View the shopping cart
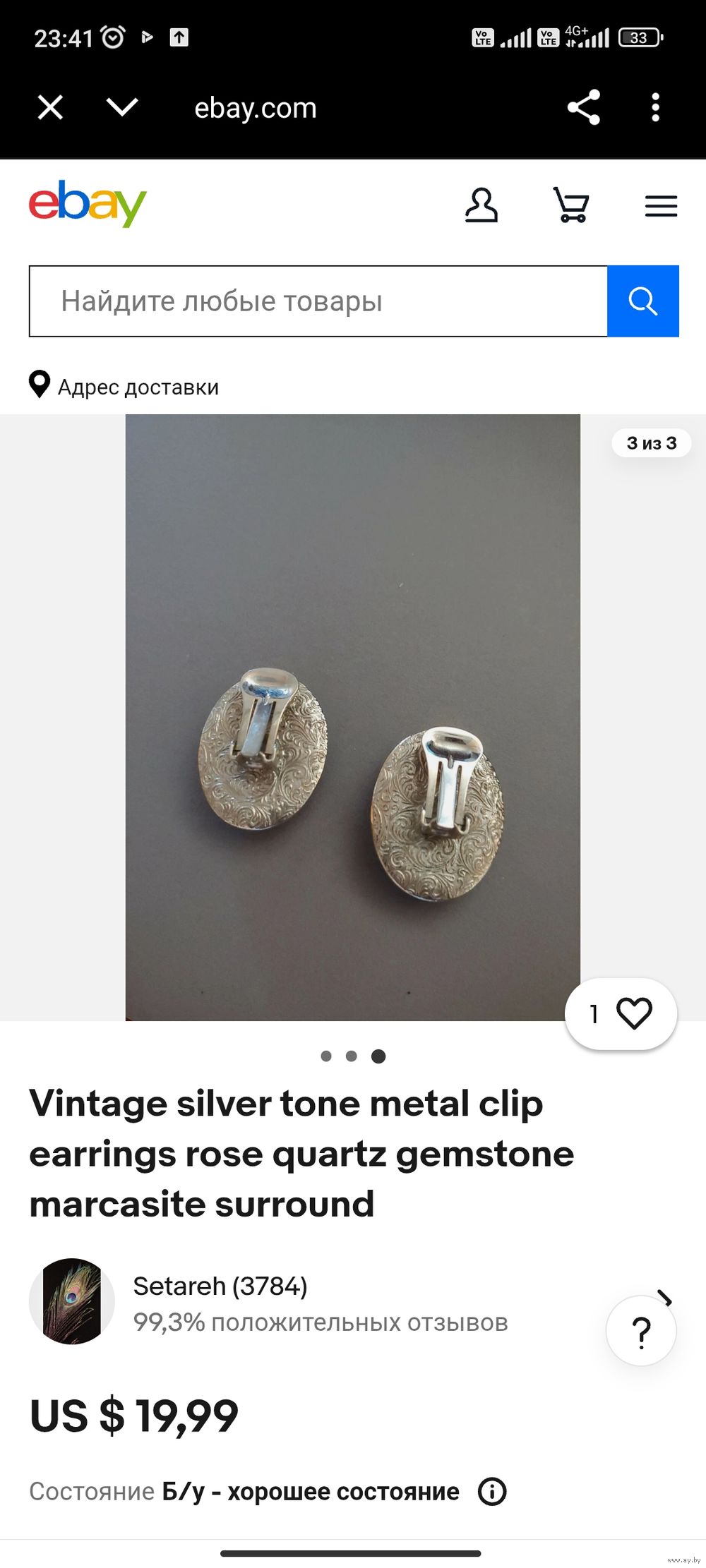The image size is (706, 1568). pyautogui.click(x=570, y=205)
